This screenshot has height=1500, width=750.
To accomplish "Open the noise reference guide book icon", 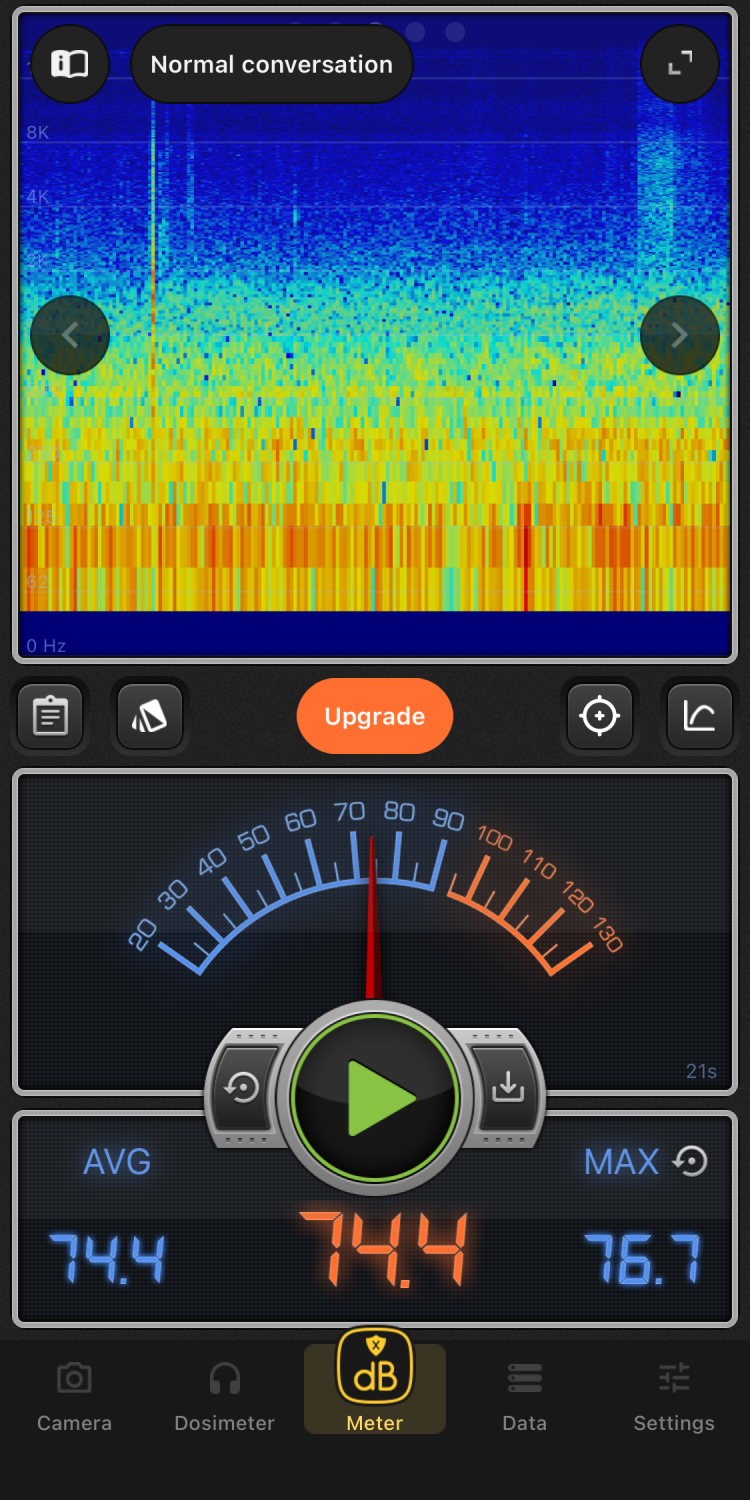I will click(70, 64).
